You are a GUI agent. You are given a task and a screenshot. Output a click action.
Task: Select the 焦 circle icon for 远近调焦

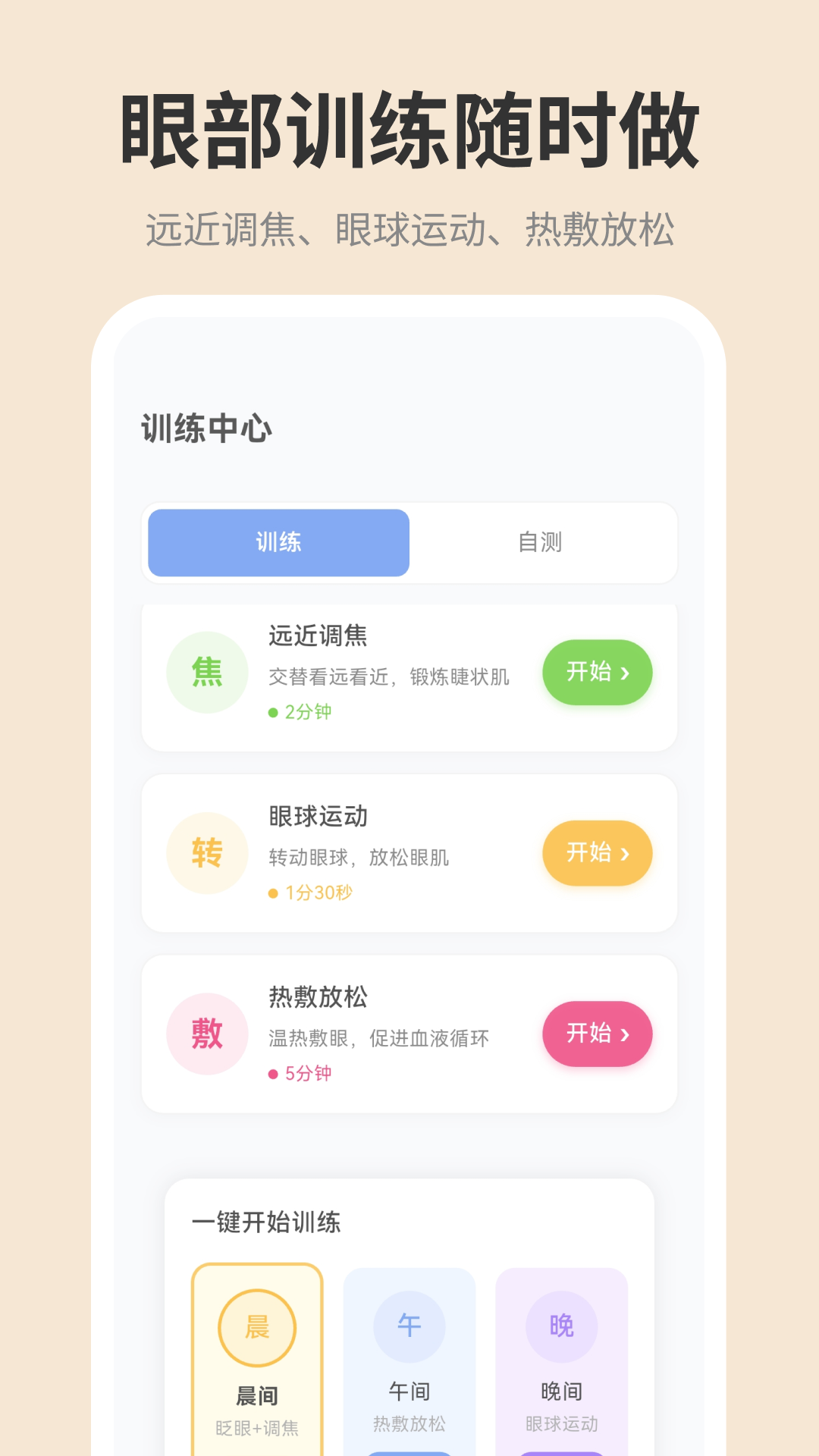[207, 672]
